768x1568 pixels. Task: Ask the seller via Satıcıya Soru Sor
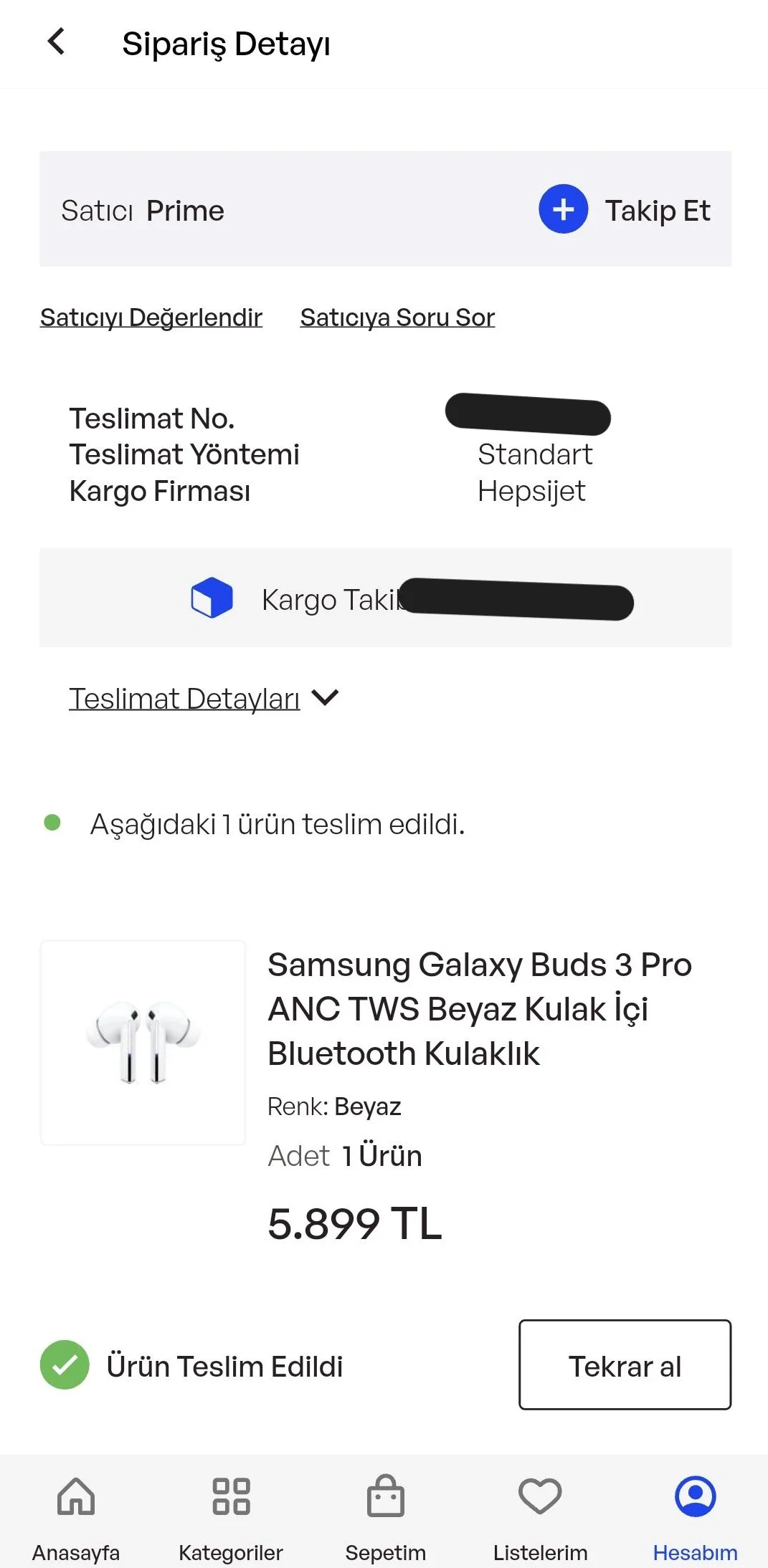(397, 317)
